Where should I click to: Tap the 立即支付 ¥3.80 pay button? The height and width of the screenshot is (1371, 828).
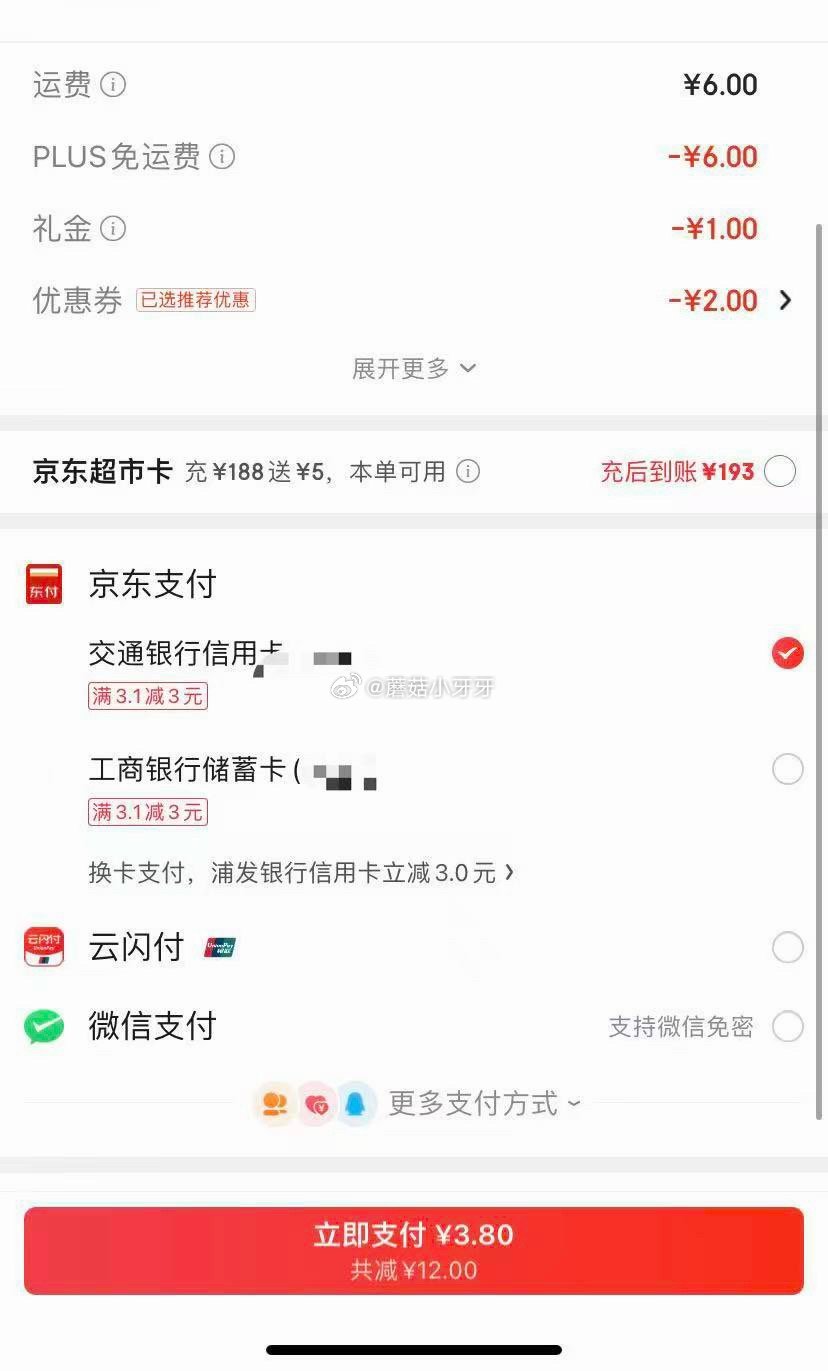414,1250
